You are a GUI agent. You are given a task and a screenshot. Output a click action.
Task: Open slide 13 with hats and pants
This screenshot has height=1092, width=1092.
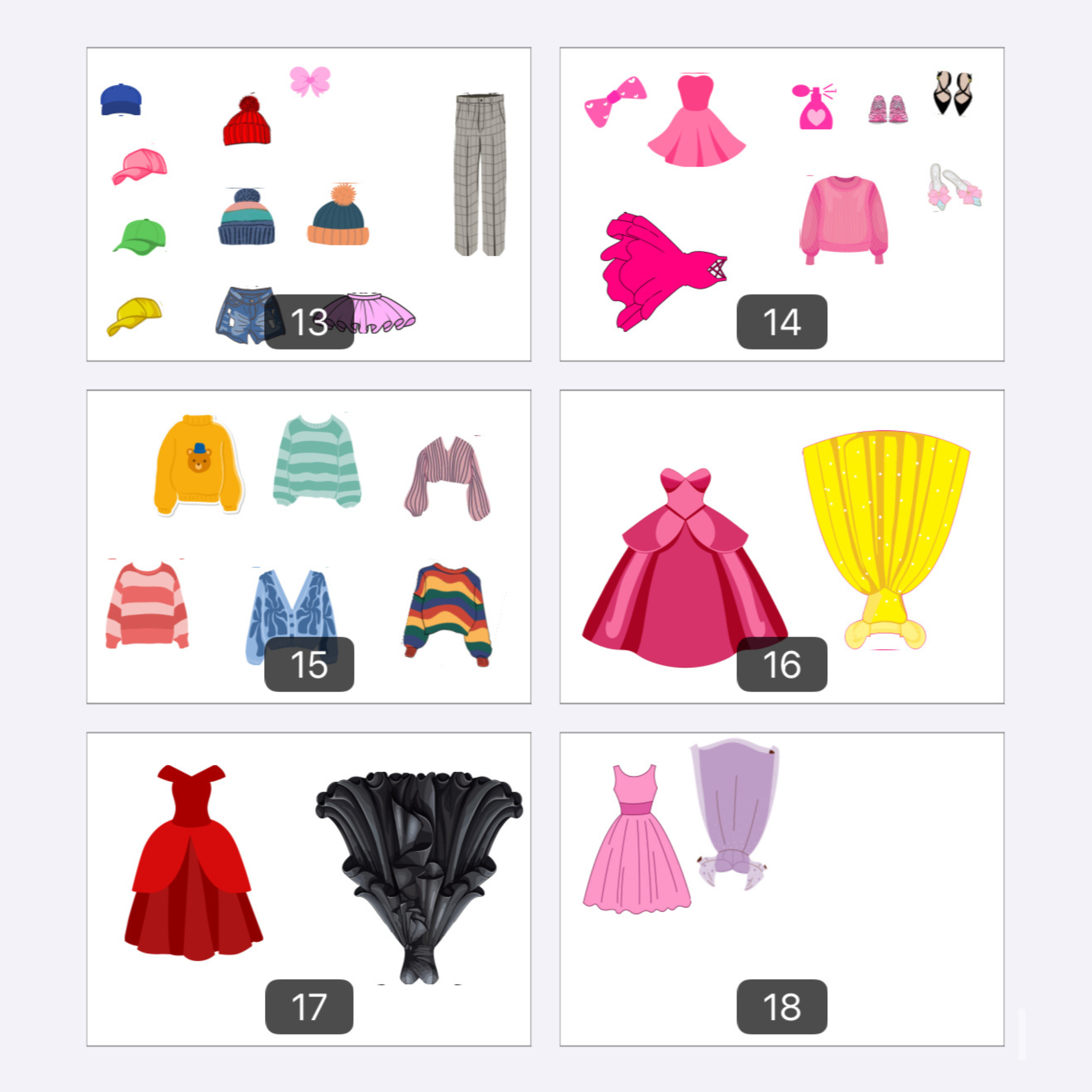pyautogui.click(x=309, y=204)
